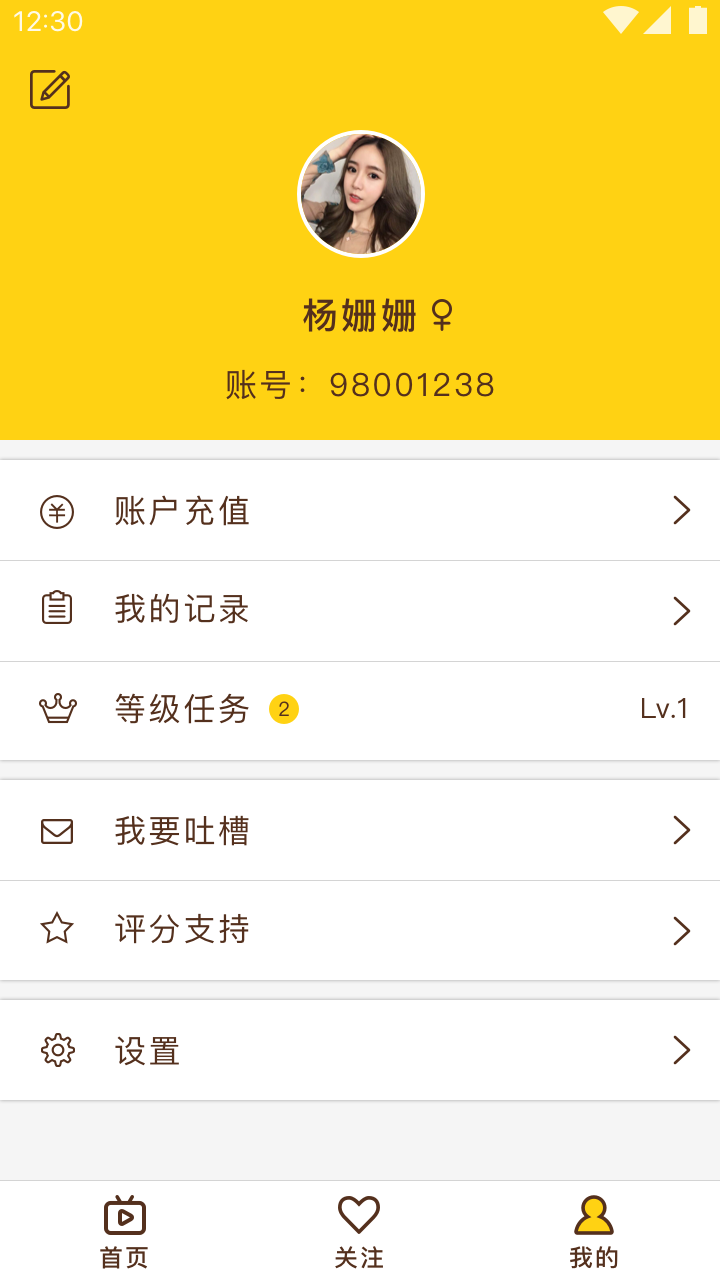The width and height of the screenshot is (720, 1280).
Task: Click the profile edit pencil icon
Action: [x=49, y=89]
